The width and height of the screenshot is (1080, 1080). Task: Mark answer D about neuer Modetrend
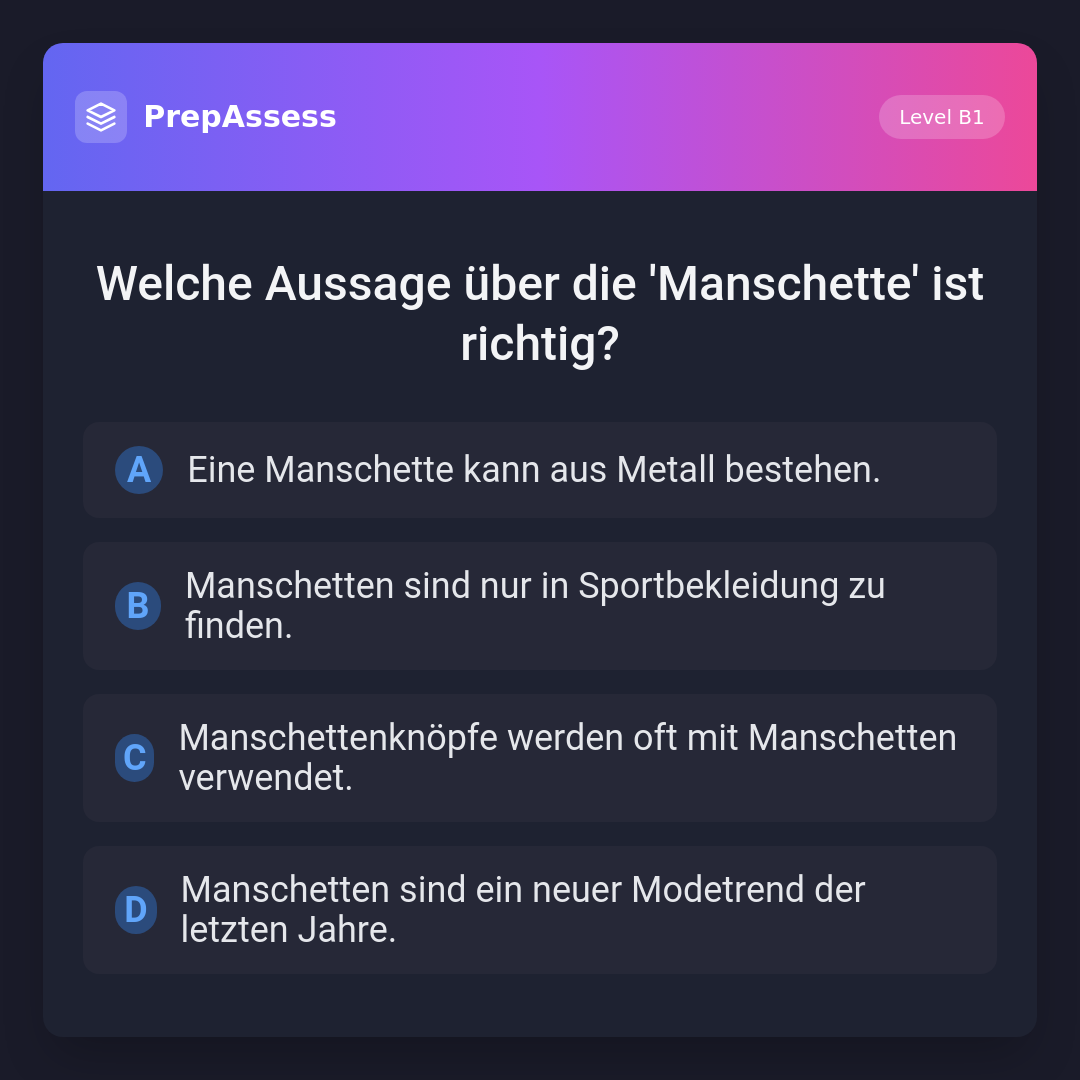[x=539, y=910]
